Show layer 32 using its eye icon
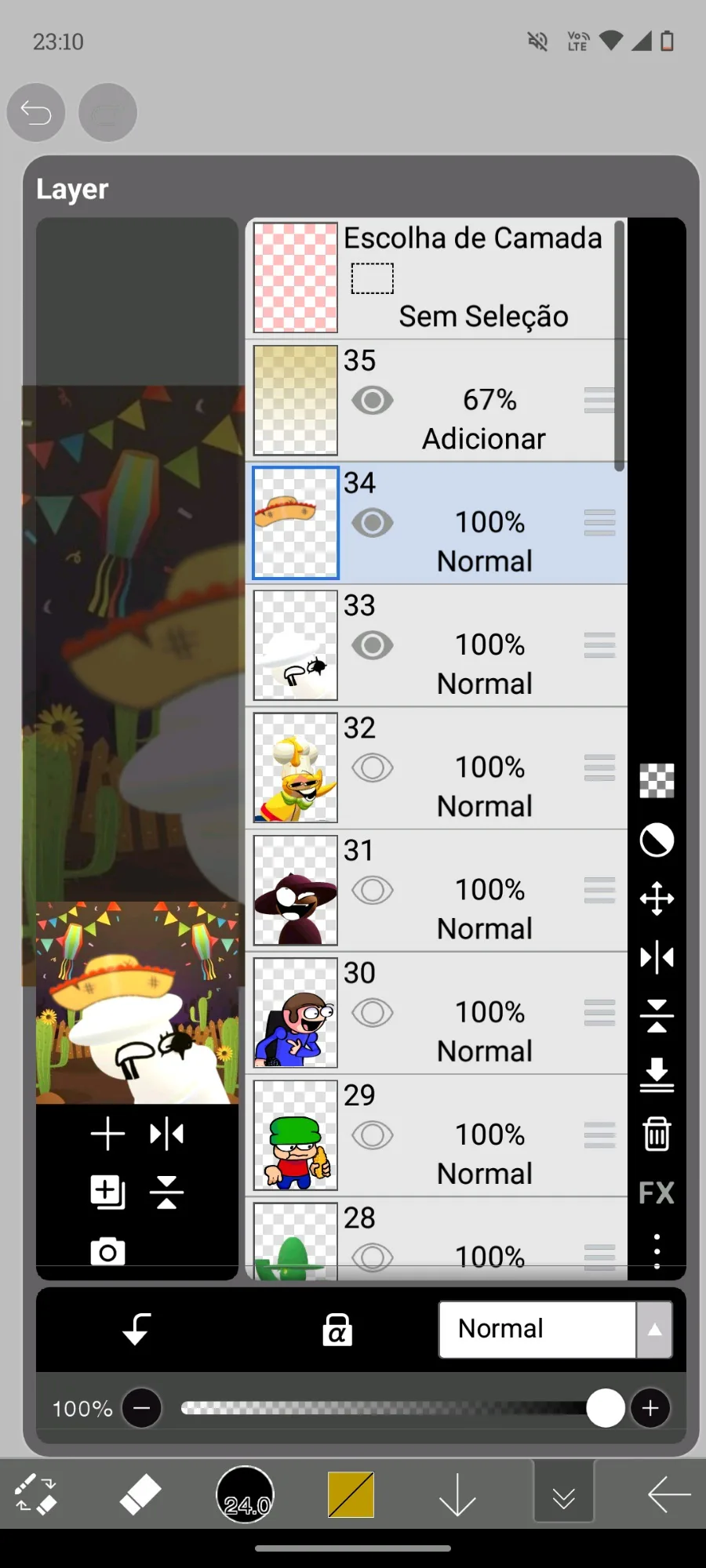Image resolution: width=706 pixels, height=1568 pixels. (x=373, y=768)
